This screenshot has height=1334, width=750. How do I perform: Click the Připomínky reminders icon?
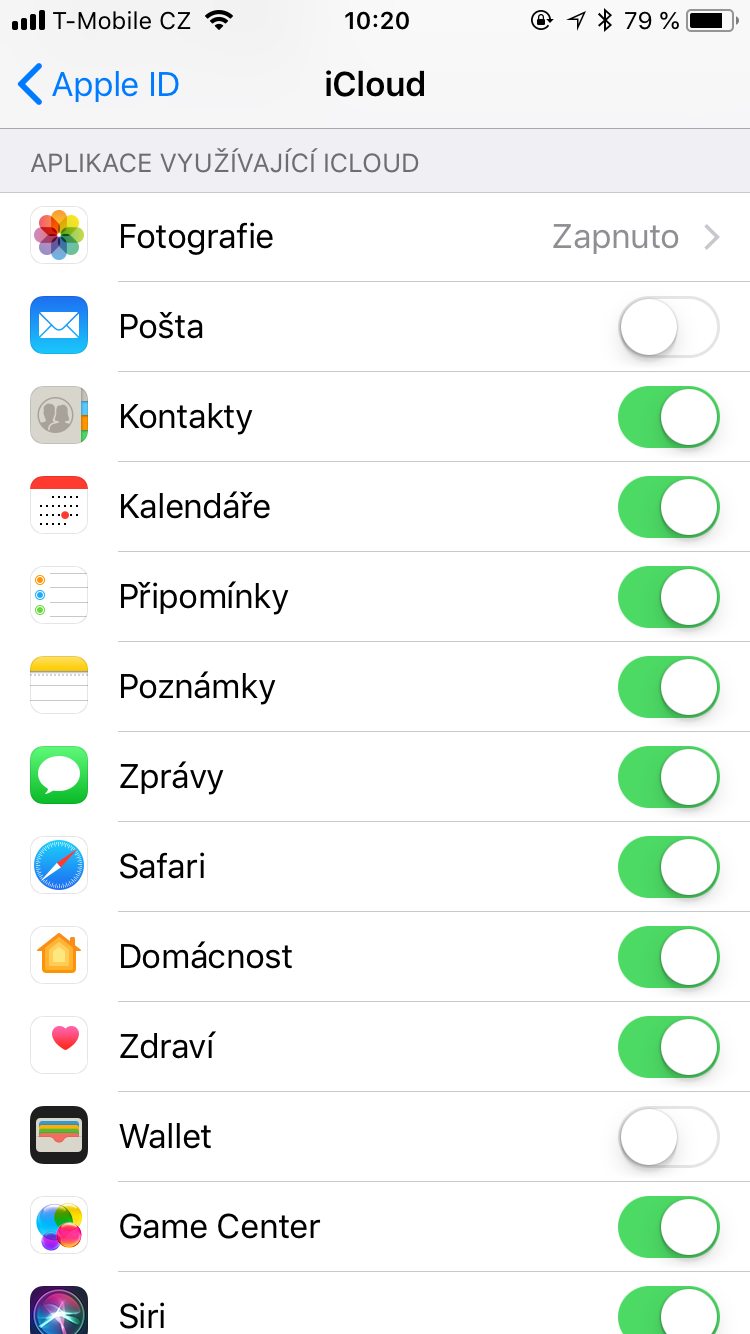pyautogui.click(x=58, y=596)
